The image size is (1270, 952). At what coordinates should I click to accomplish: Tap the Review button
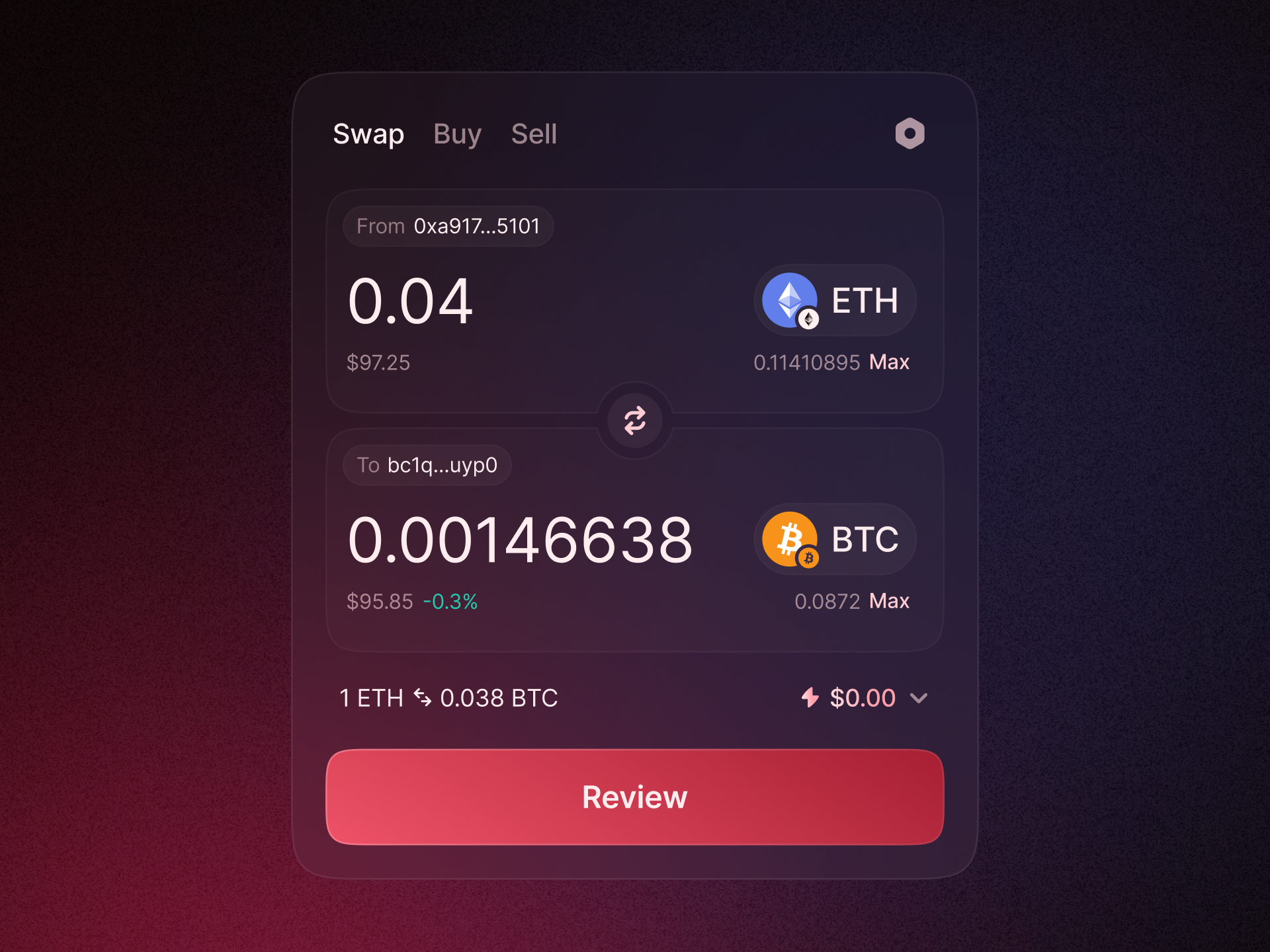[x=635, y=797]
